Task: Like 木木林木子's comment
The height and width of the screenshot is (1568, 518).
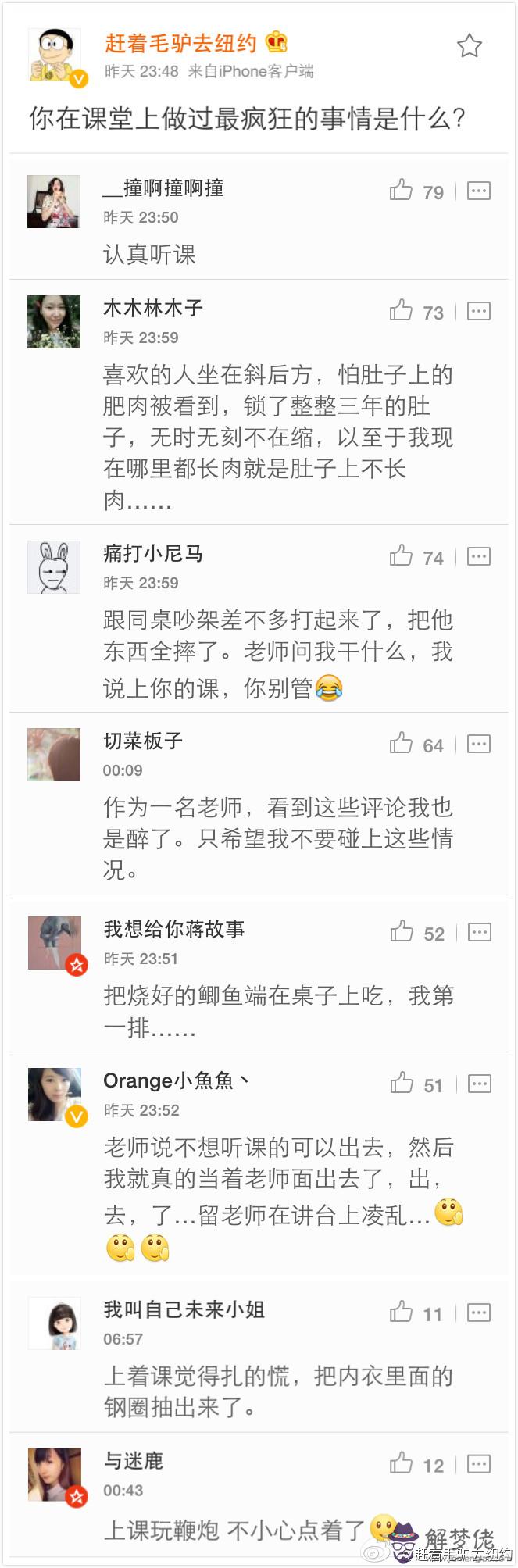Action: click(x=402, y=310)
